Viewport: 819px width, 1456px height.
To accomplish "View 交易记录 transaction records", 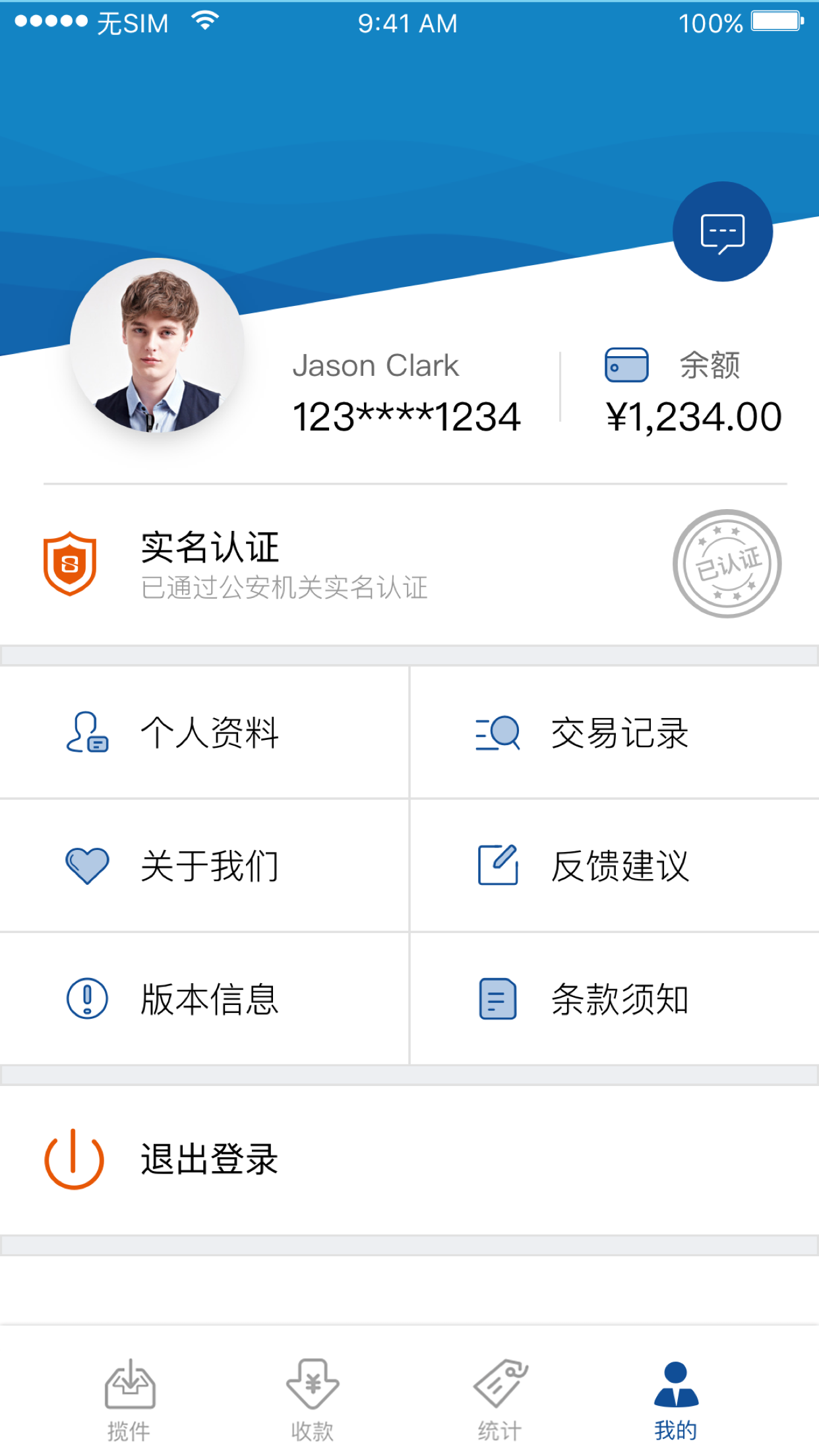I will (613, 733).
